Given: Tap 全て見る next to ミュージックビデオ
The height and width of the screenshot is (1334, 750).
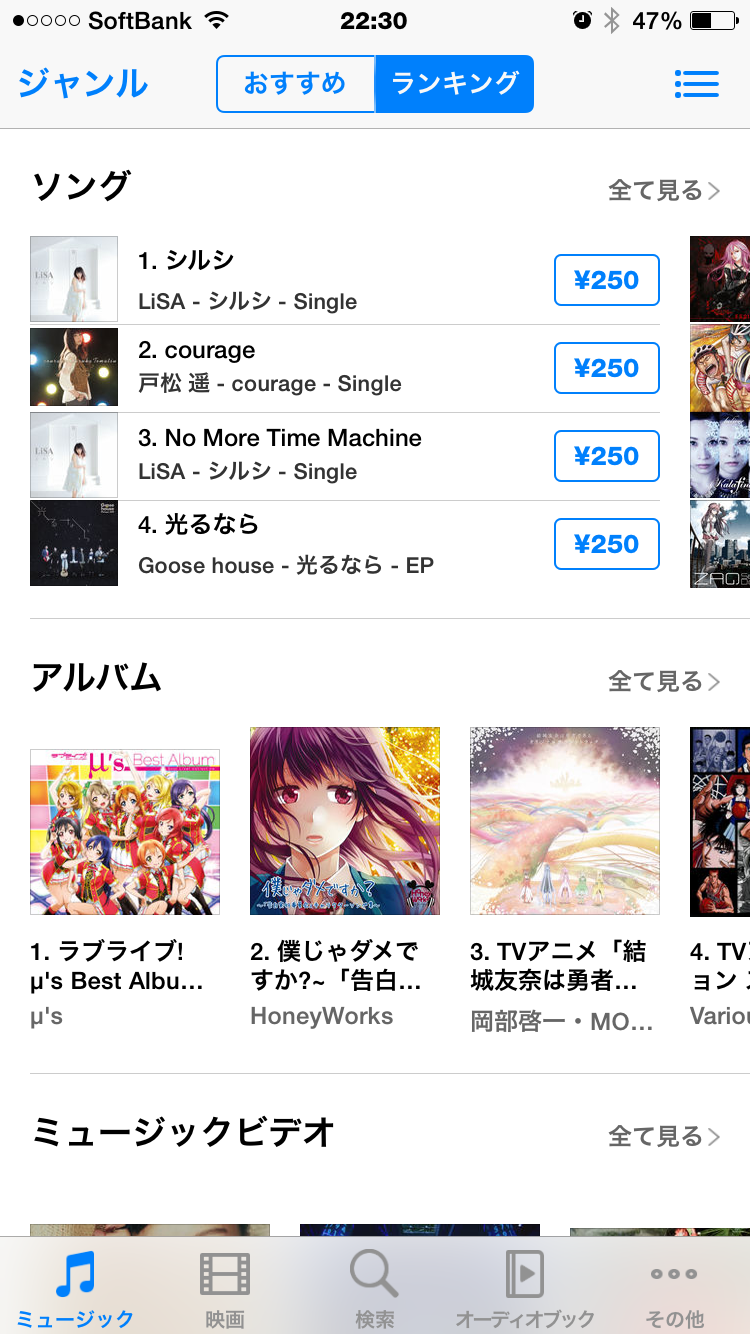Looking at the screenshot, I should (x=664, y=1136).
